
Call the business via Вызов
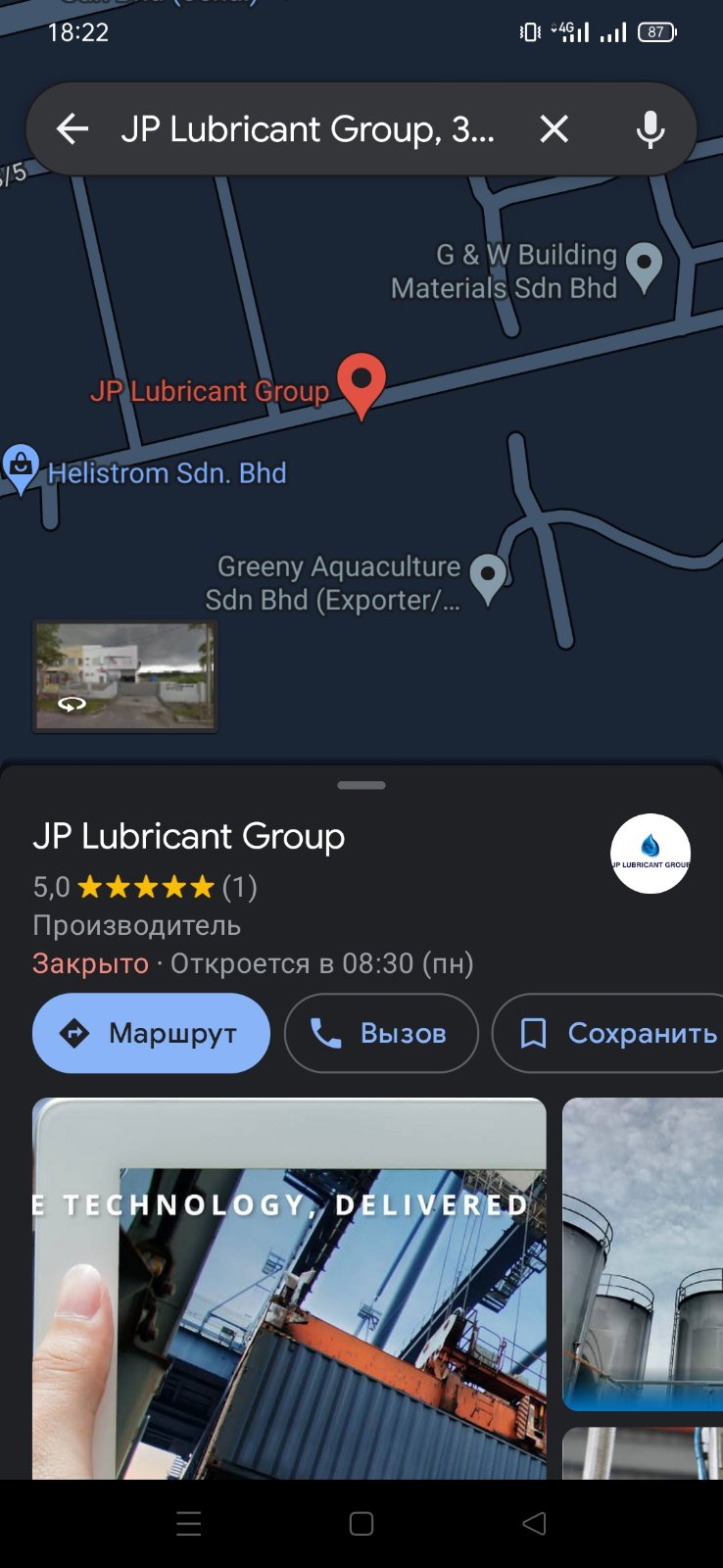click(381, 1033)
